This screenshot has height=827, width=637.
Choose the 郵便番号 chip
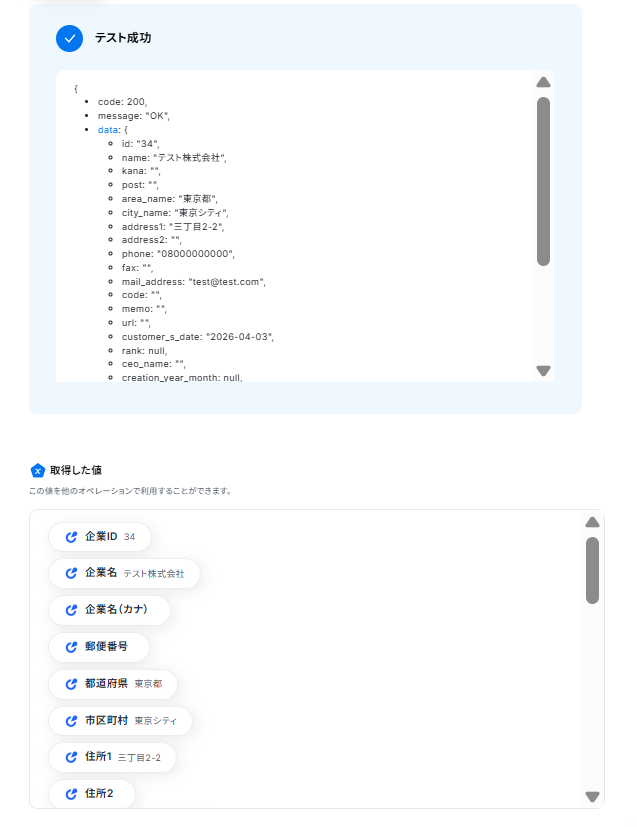[x=99, y=647]
